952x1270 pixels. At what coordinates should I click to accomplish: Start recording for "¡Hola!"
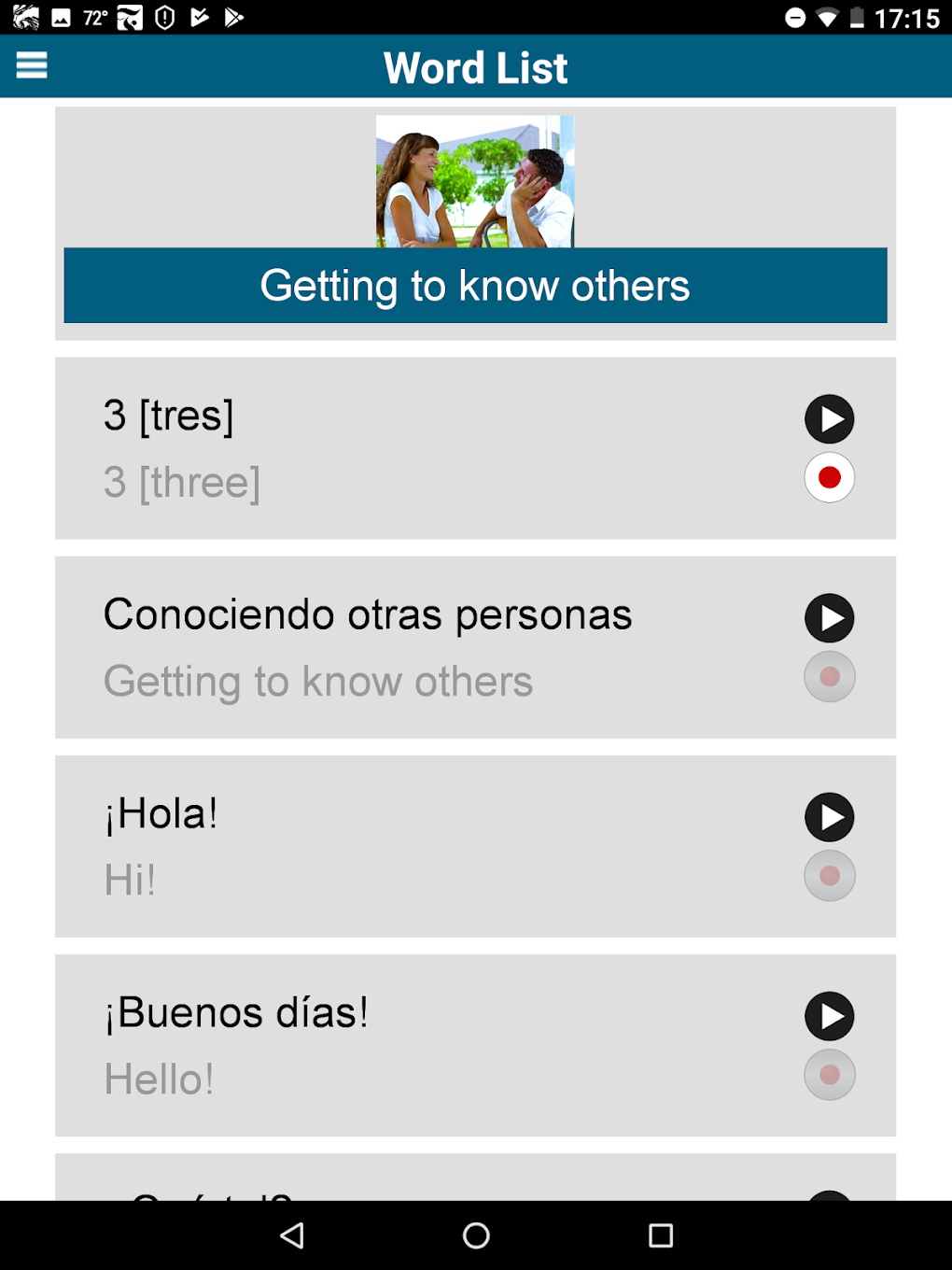point(829,876)
